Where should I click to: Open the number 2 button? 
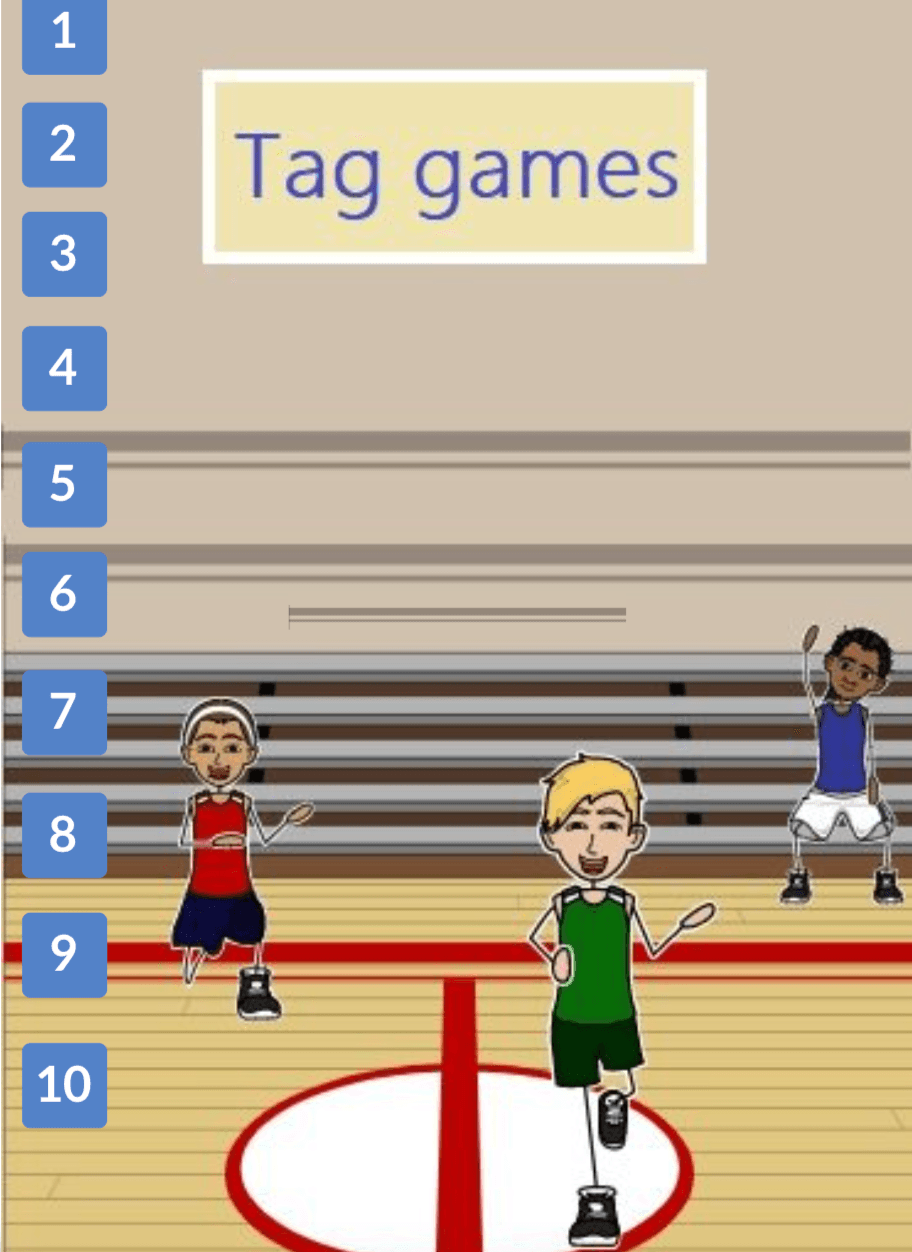coord(64,144)
